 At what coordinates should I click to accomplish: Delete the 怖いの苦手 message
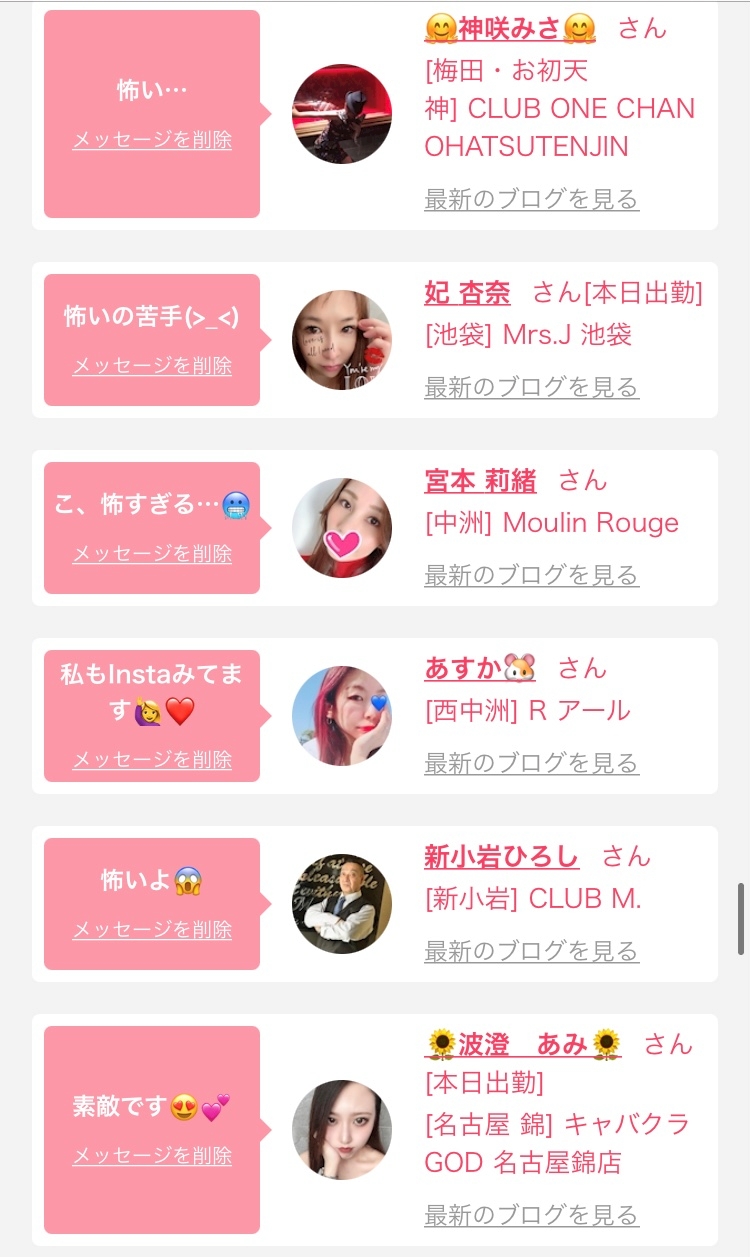152,366
